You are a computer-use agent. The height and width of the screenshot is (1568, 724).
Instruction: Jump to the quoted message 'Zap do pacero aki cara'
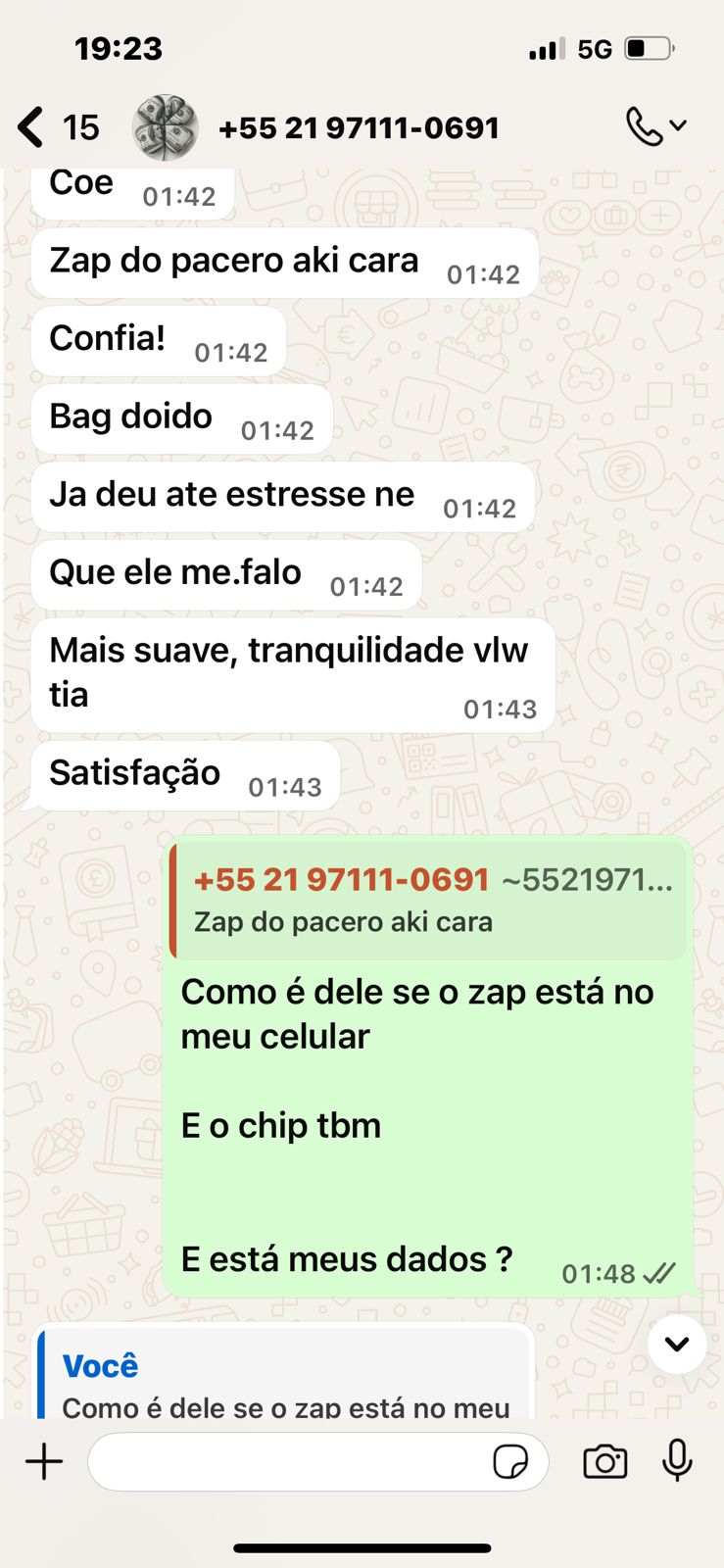pyautogui.click(x=428, y=900)
